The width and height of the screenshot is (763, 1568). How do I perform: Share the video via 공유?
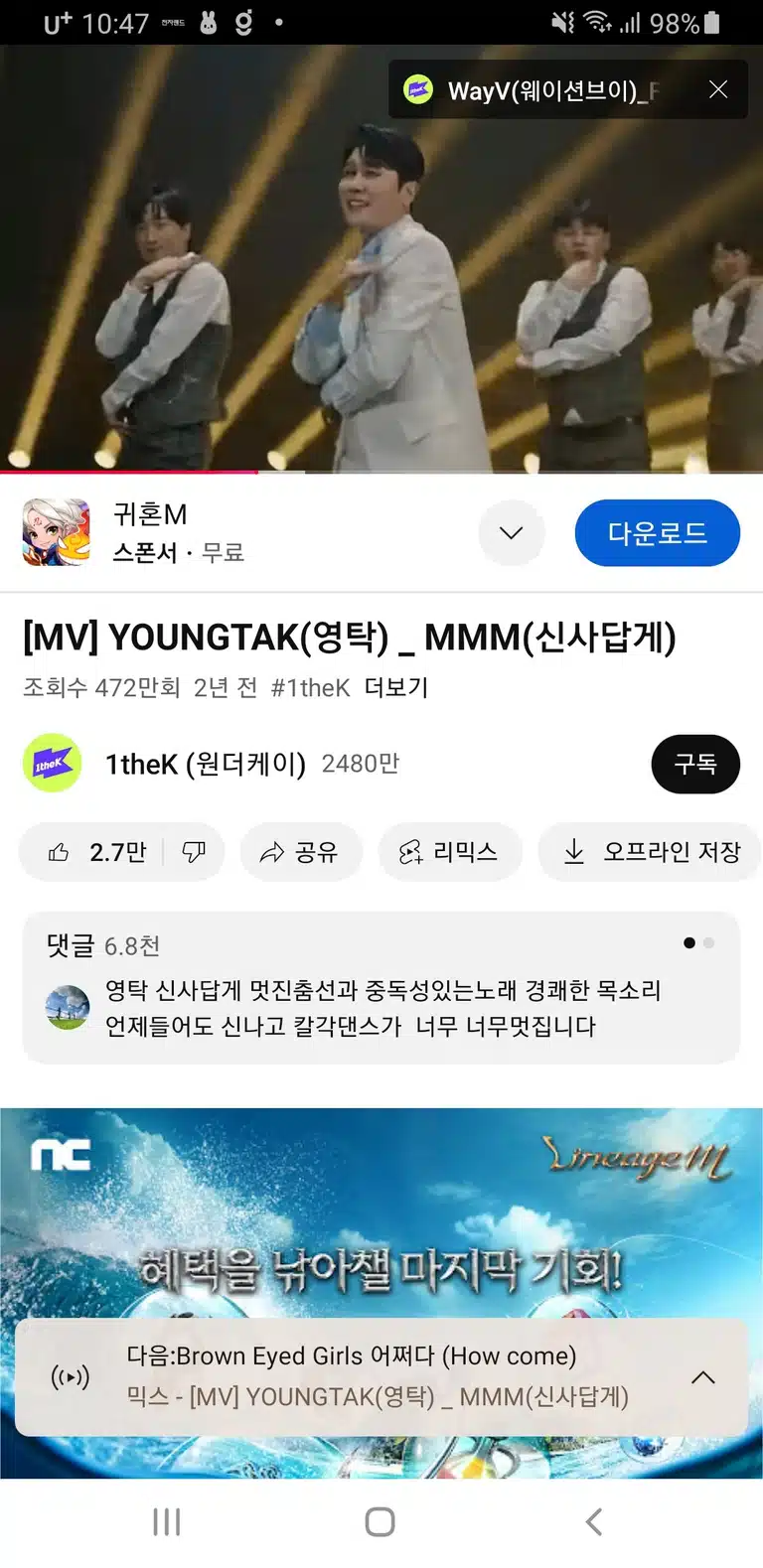tap(301, 852)
